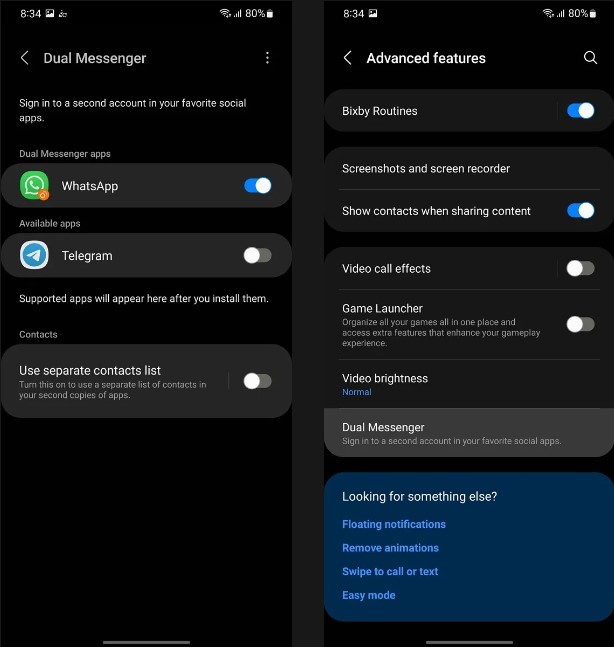614x647 pixels.
Task: Open the Remove animations link
Action: tap(390, 548)
